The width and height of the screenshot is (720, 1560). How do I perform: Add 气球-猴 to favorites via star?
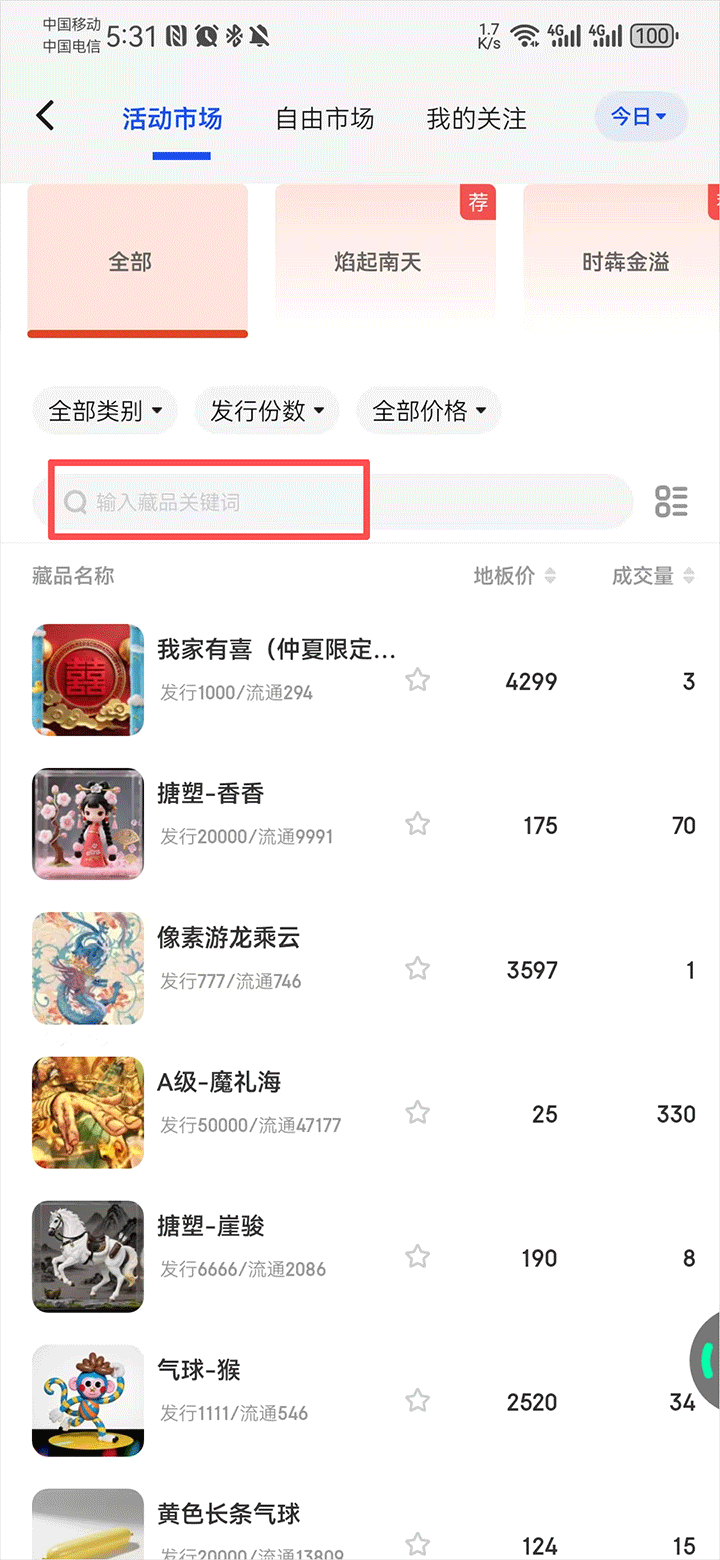[417, 1401]
